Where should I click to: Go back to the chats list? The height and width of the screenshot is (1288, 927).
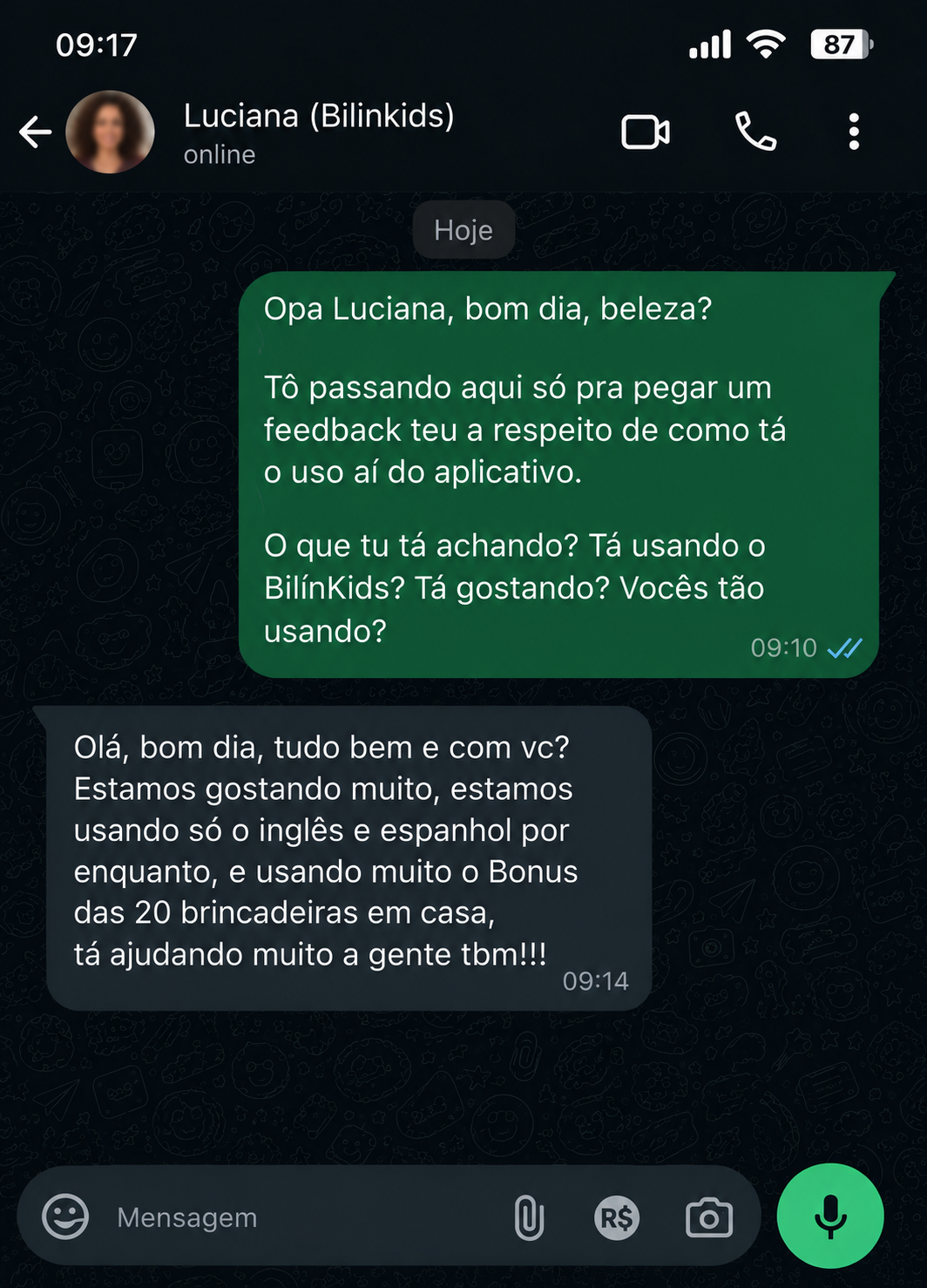click(36, 132)
